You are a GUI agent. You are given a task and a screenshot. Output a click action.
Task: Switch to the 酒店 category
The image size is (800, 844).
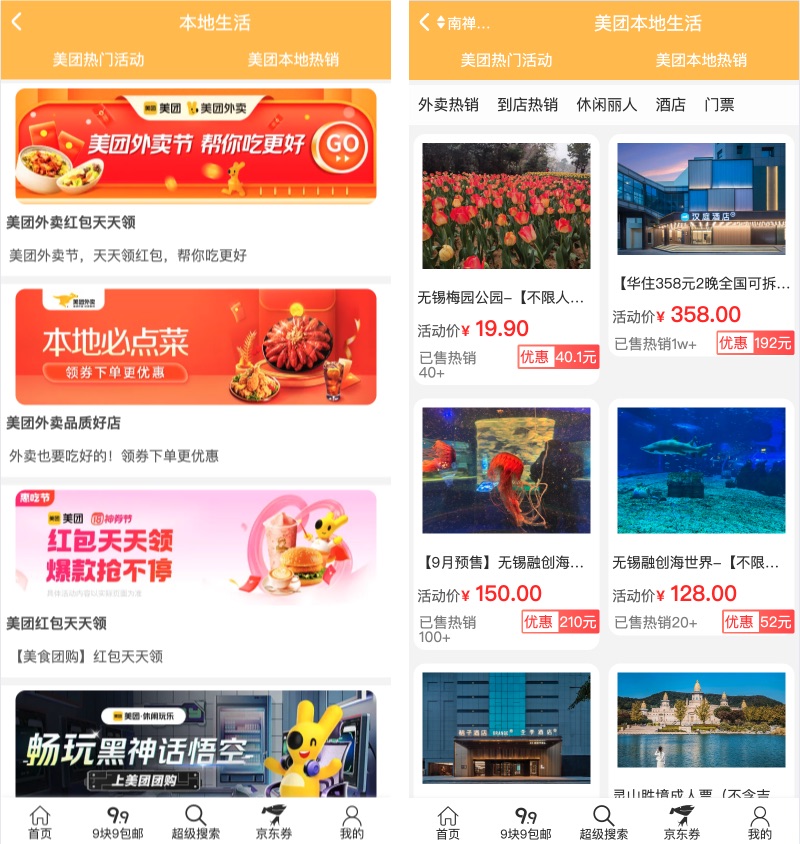pos(670,105)
